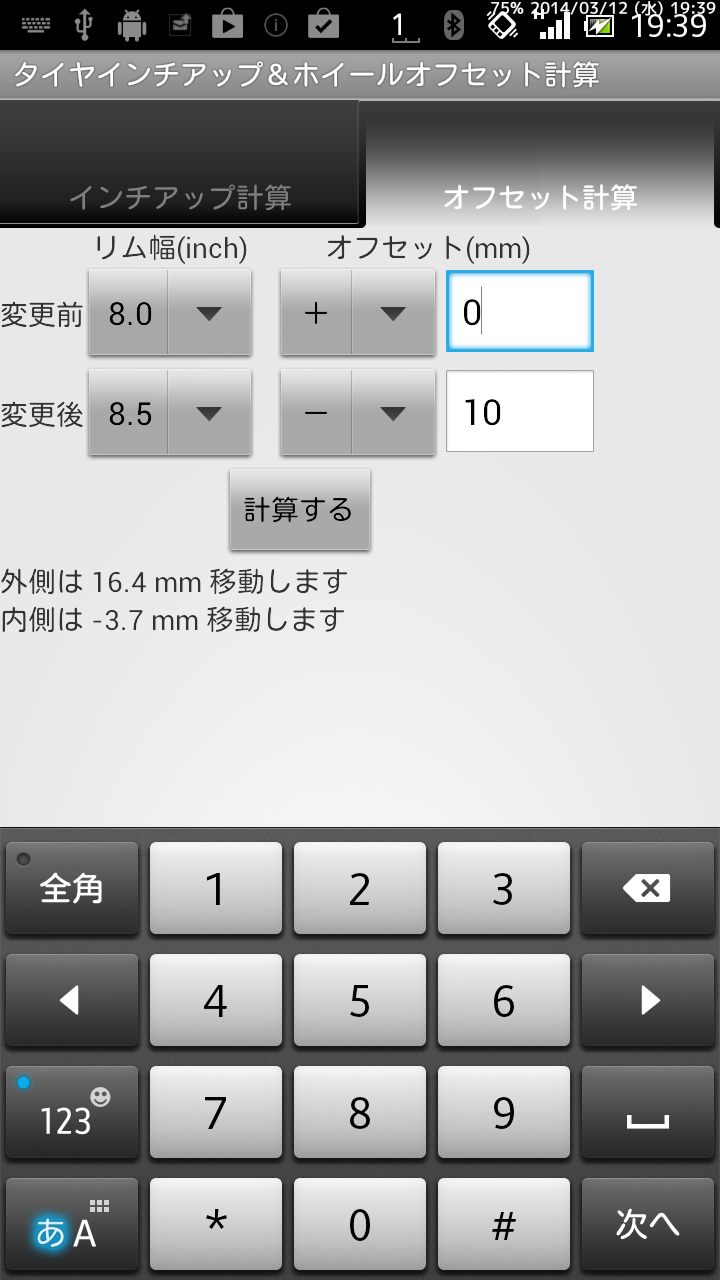Move the cursor with the right arrow key

(x=647, y=1000)
